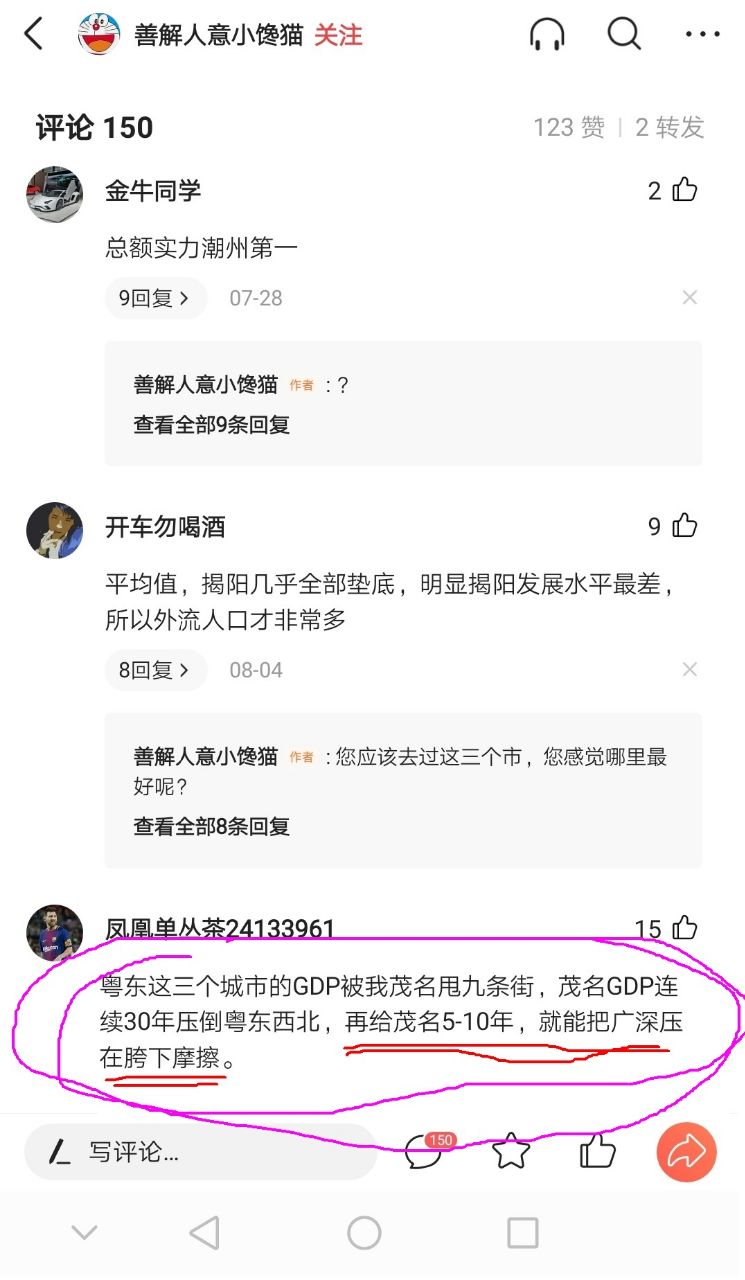Image resolution: width=745 pixels, height=1280 pixels.
Task: Like 金牛同学's comment
Action: [x=685, y=190]
